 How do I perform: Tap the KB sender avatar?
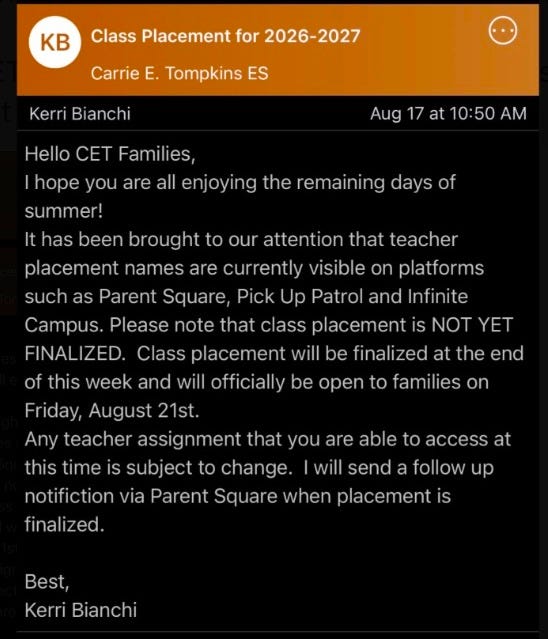(55, 42)
